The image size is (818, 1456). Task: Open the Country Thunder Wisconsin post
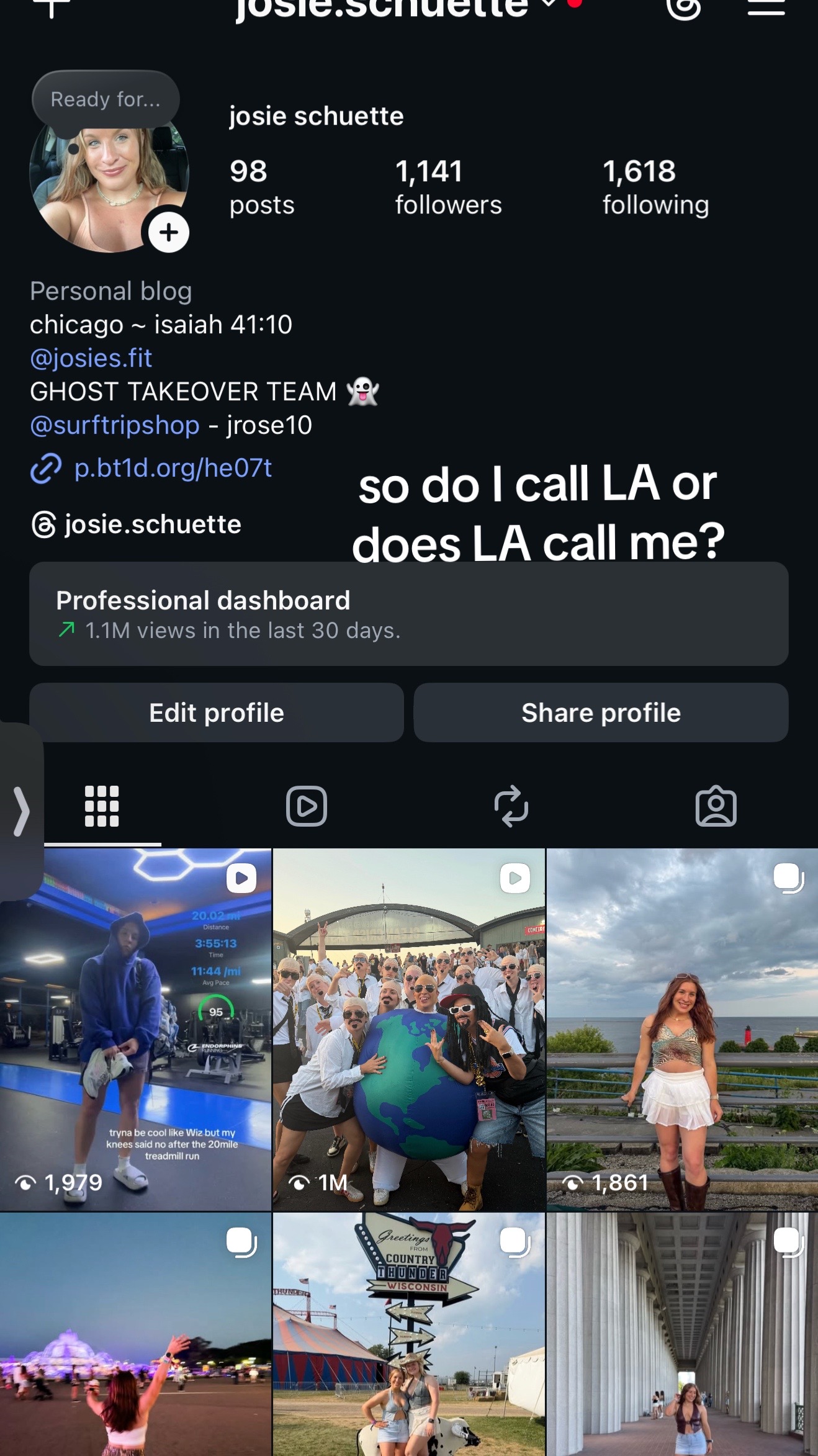409,1334
